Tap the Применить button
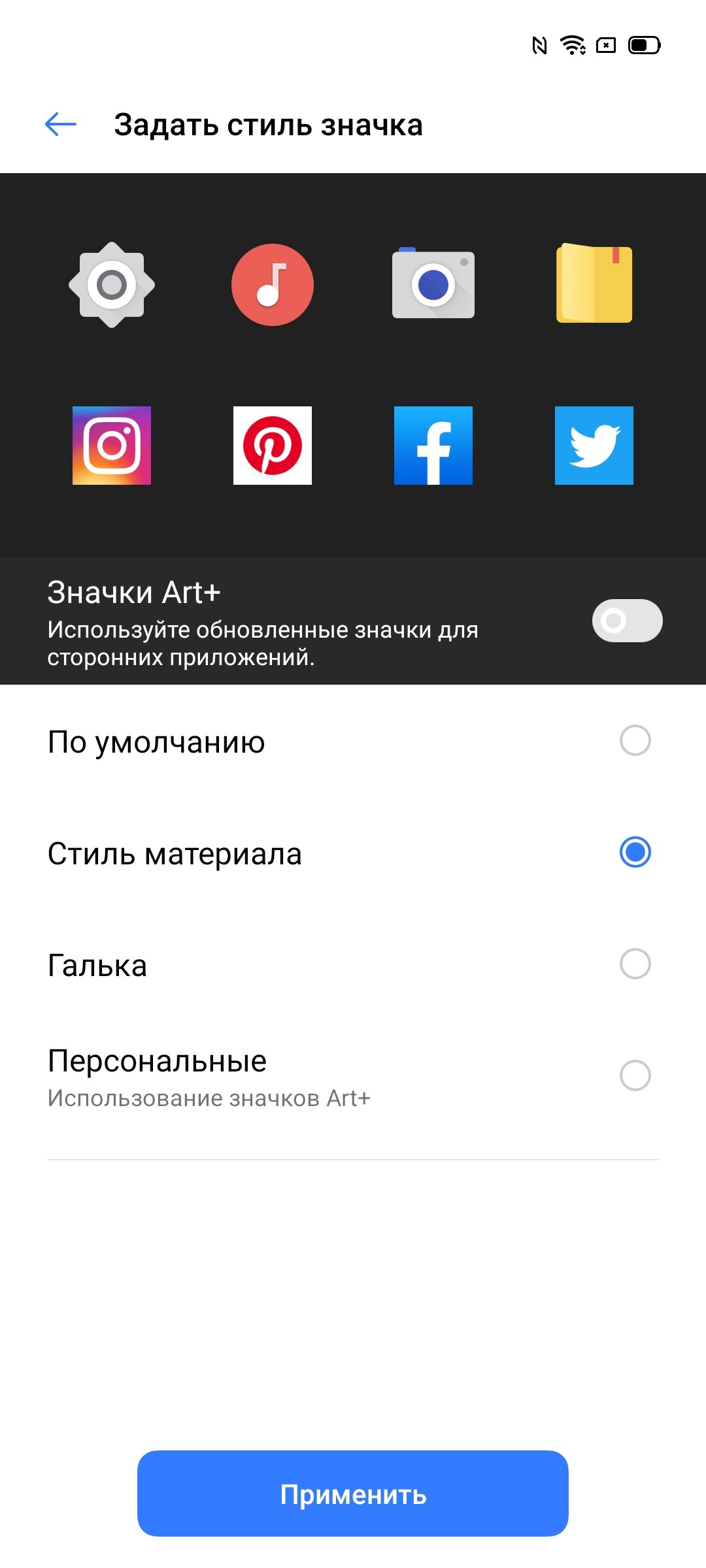 (353, 1494)
